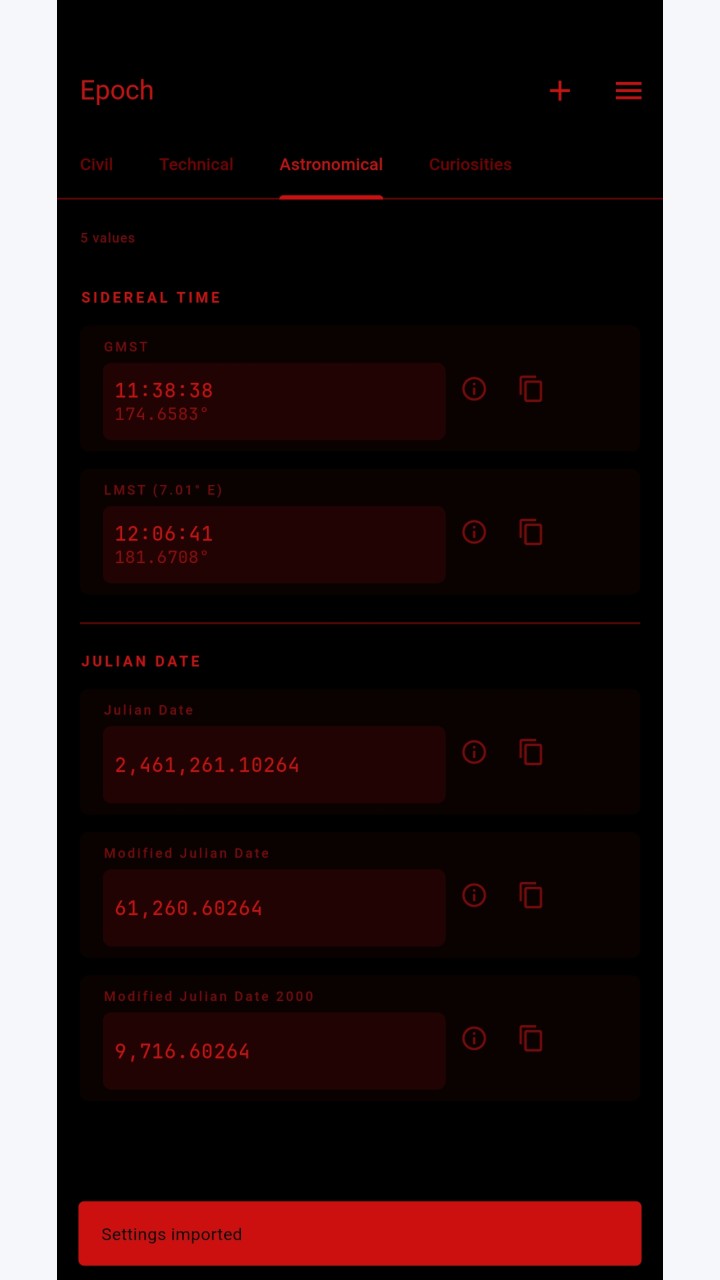Open the hamburger menu
The height and width of the screenshot is (1280, 720).
coord(628,91)
